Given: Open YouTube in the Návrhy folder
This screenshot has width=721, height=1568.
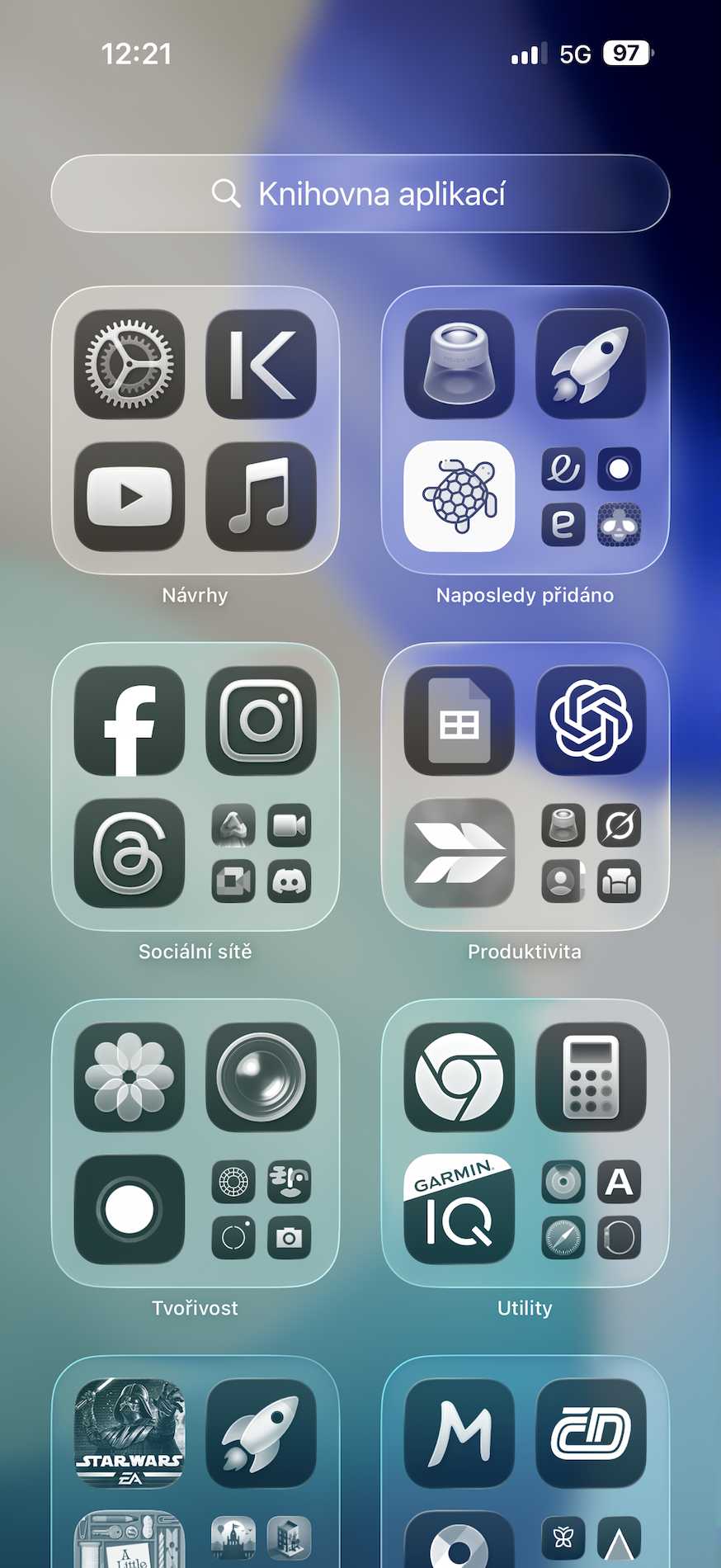Looking at the screenshot, I should pyautogui.click(x=130, y=496).
